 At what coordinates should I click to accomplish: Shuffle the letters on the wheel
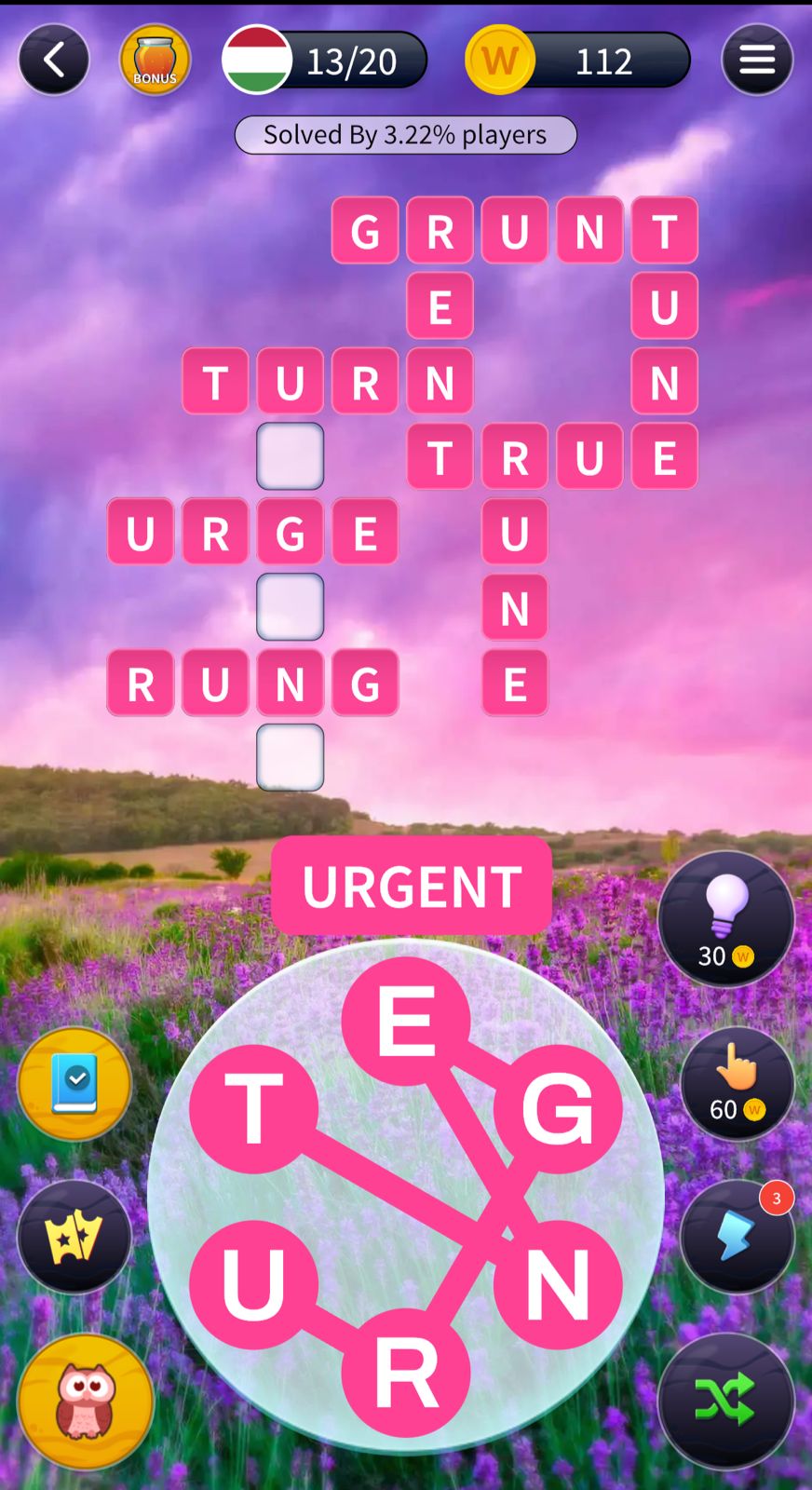(725, 1400)
